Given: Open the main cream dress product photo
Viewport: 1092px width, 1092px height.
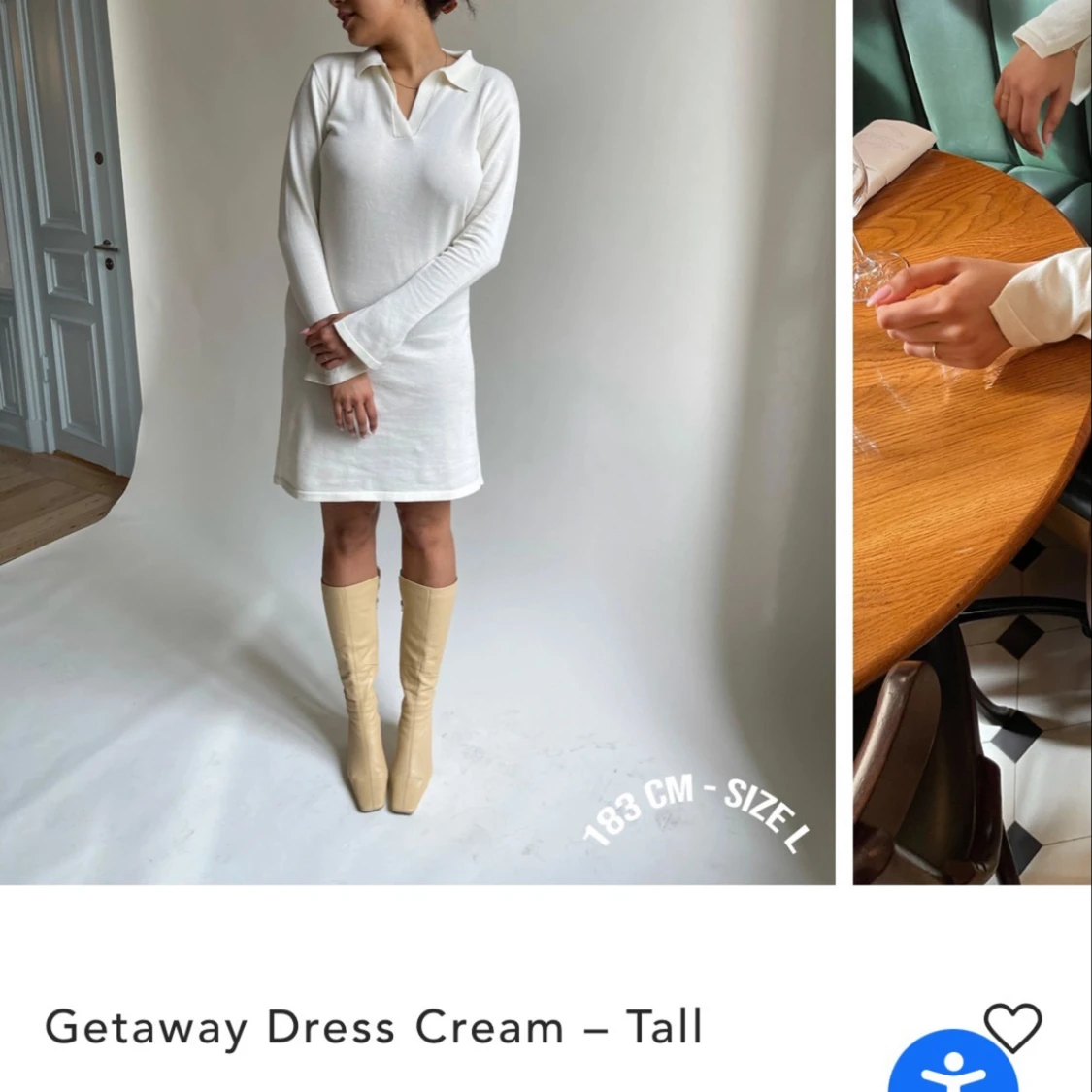Looking at the screenshot, I should (x=417, y=442).
